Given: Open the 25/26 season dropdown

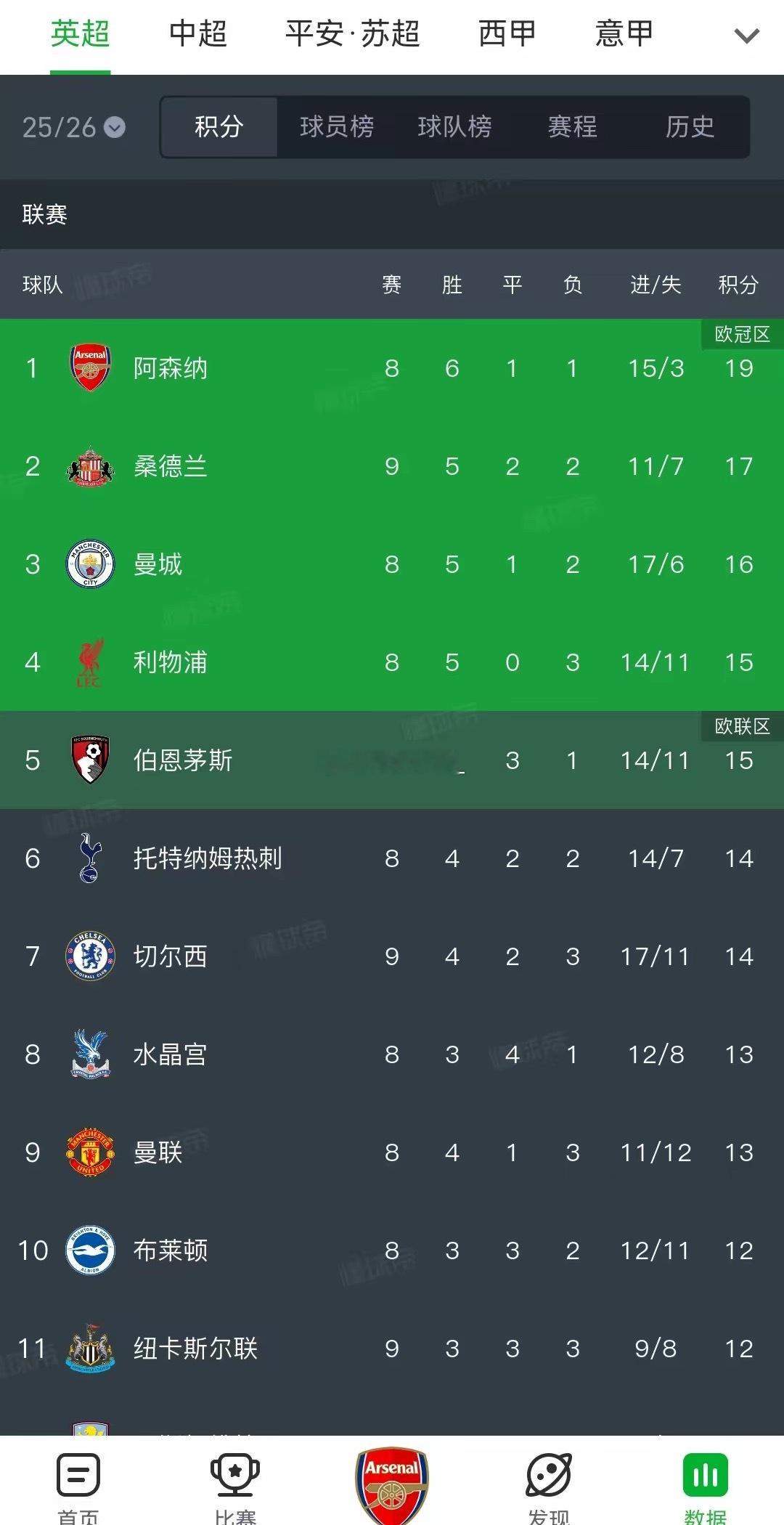Looking at the screenshot, I should point(73,128).
